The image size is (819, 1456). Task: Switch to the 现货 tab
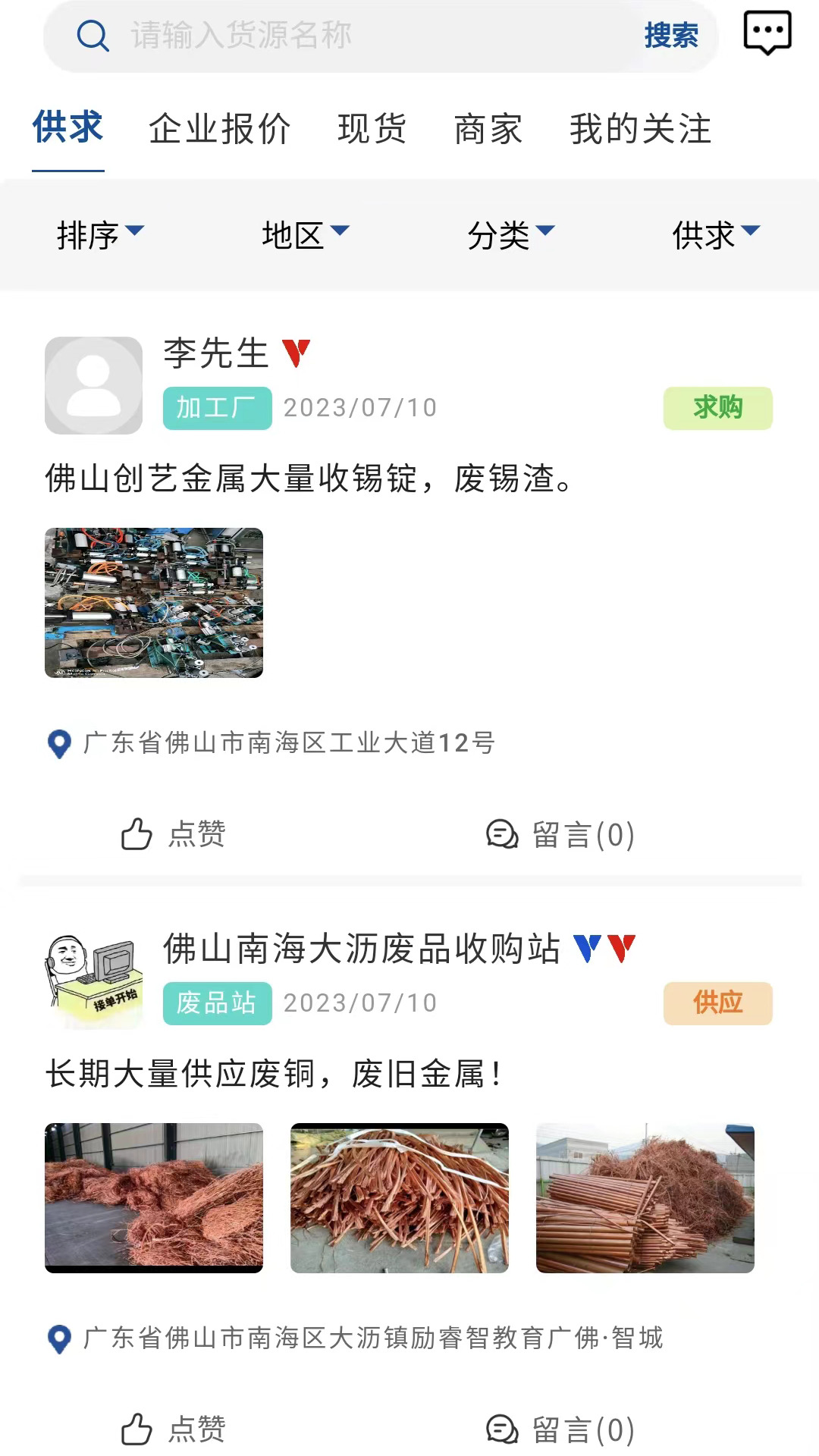[372, 129]
